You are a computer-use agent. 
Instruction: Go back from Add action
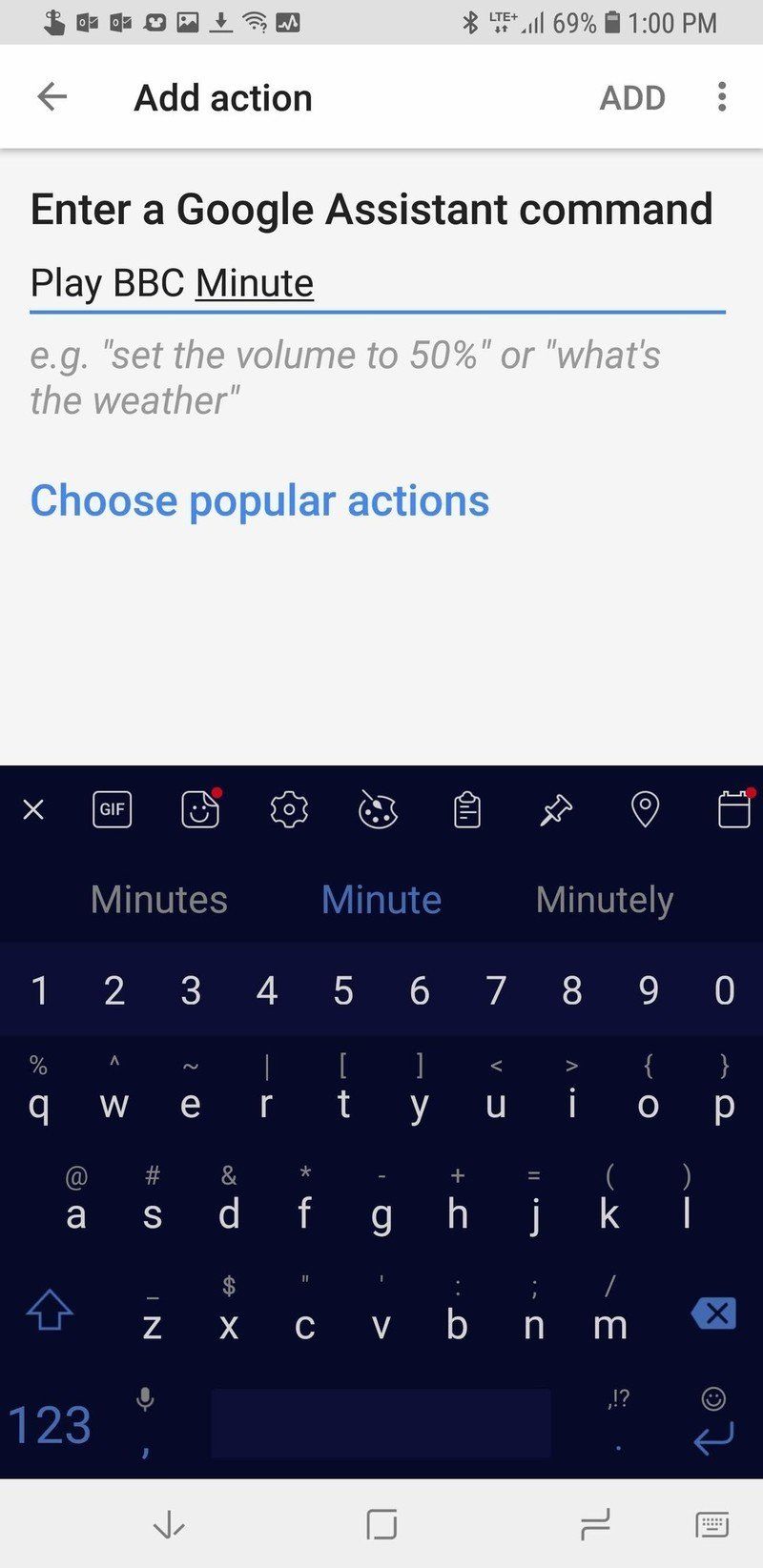(x=52, y=96)
